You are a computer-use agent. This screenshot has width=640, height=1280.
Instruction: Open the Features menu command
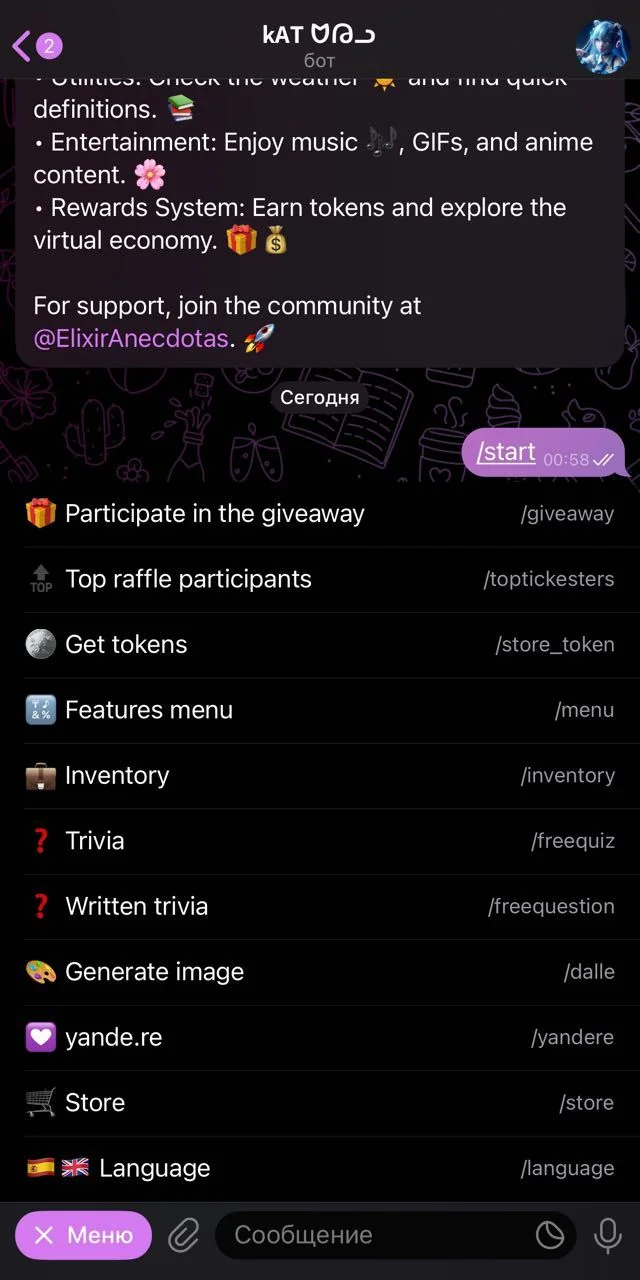point(320,710)
